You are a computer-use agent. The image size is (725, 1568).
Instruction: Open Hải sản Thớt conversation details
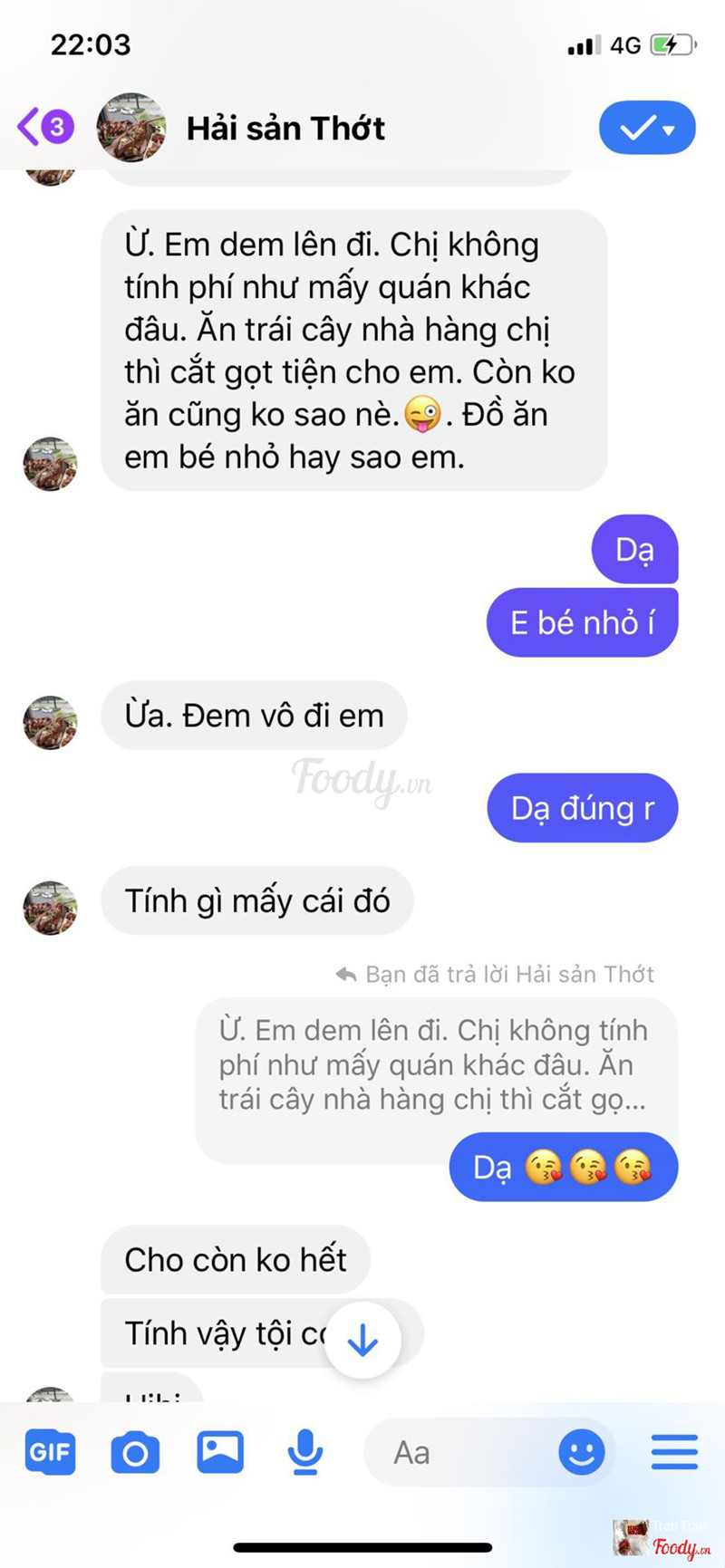[x=285, y=129]
